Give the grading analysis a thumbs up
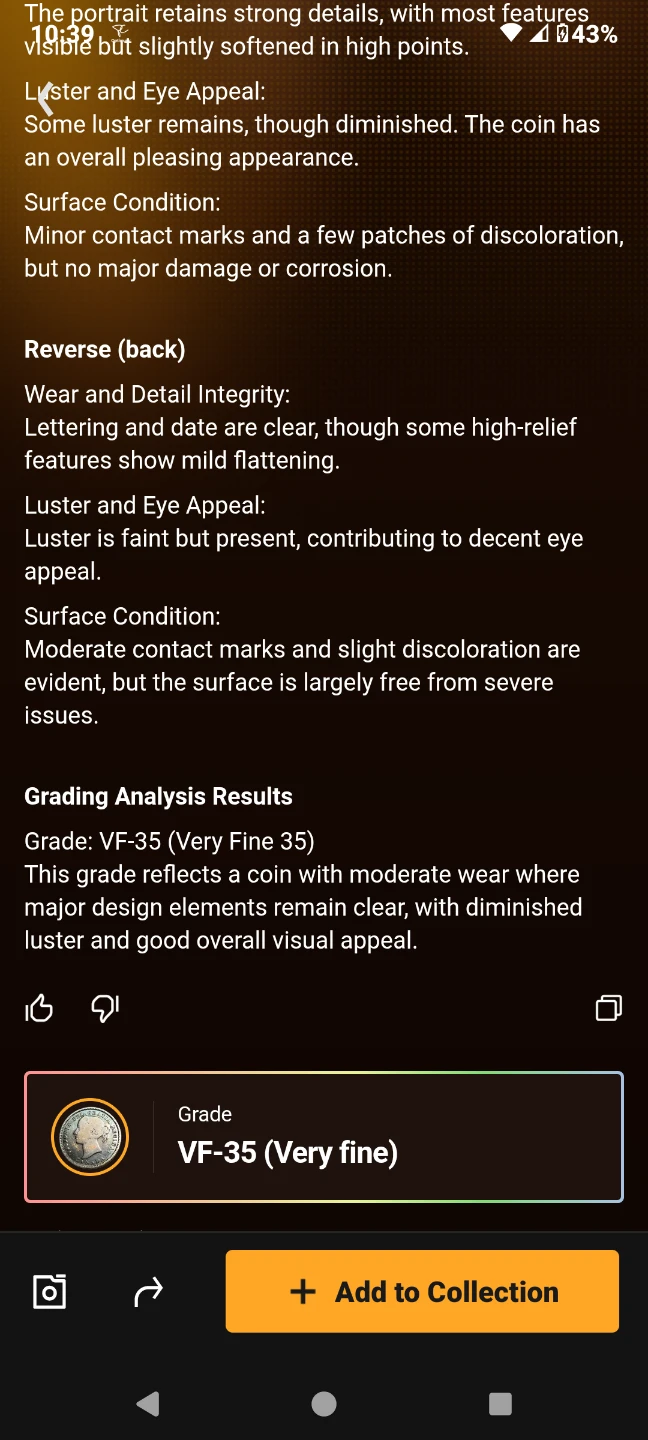 (x=39, y=1008)
